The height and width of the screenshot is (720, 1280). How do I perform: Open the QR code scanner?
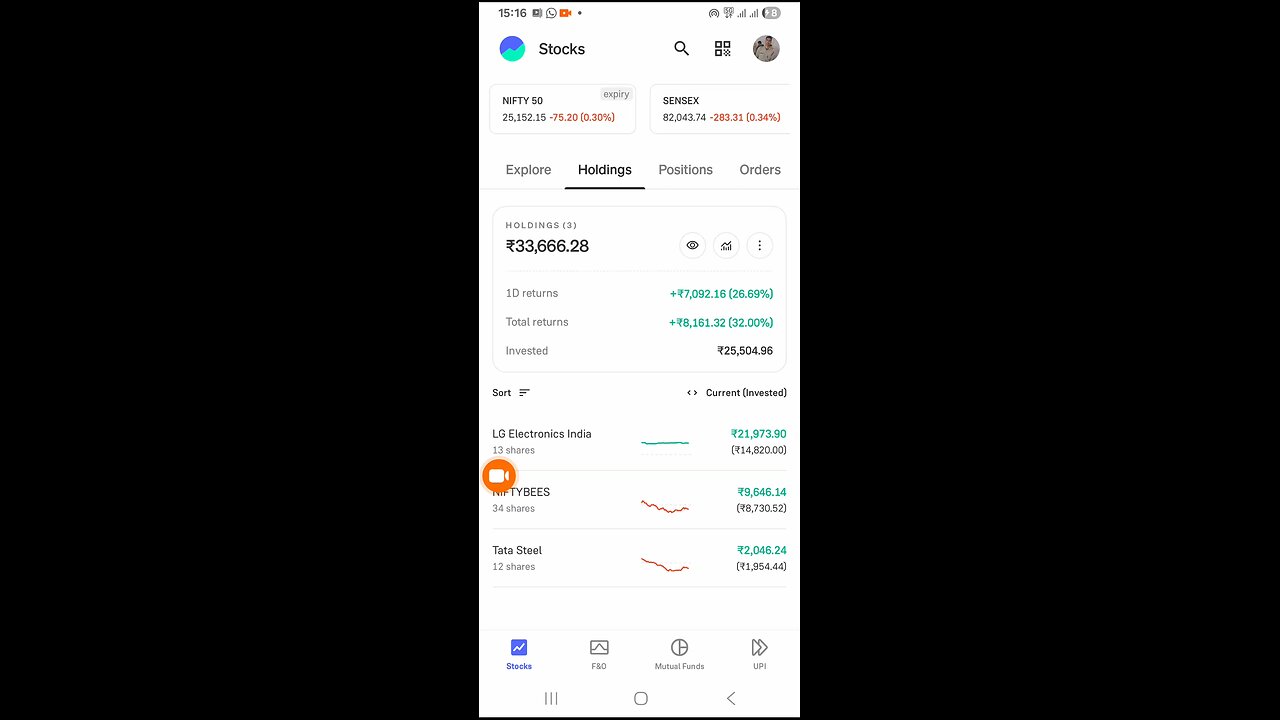722,48
